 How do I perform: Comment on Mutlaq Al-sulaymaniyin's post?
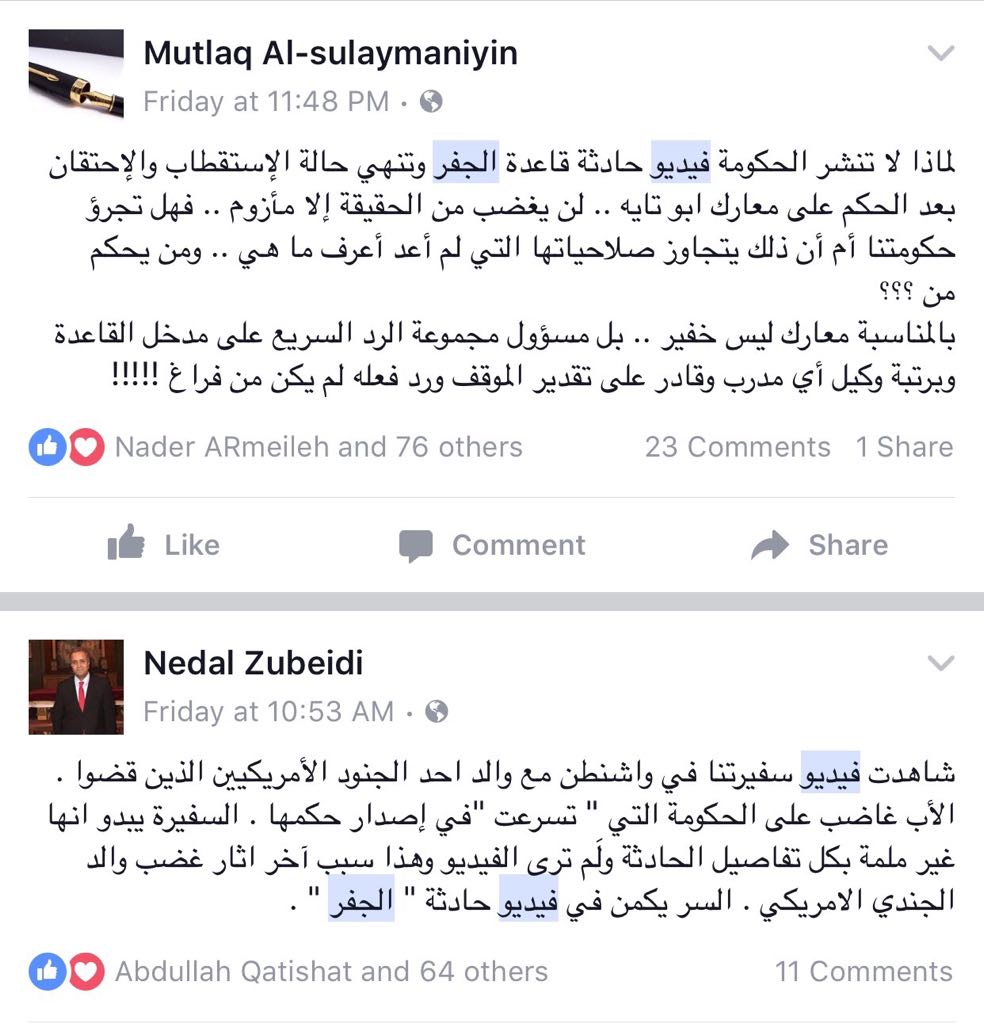(x=492, y=545)
